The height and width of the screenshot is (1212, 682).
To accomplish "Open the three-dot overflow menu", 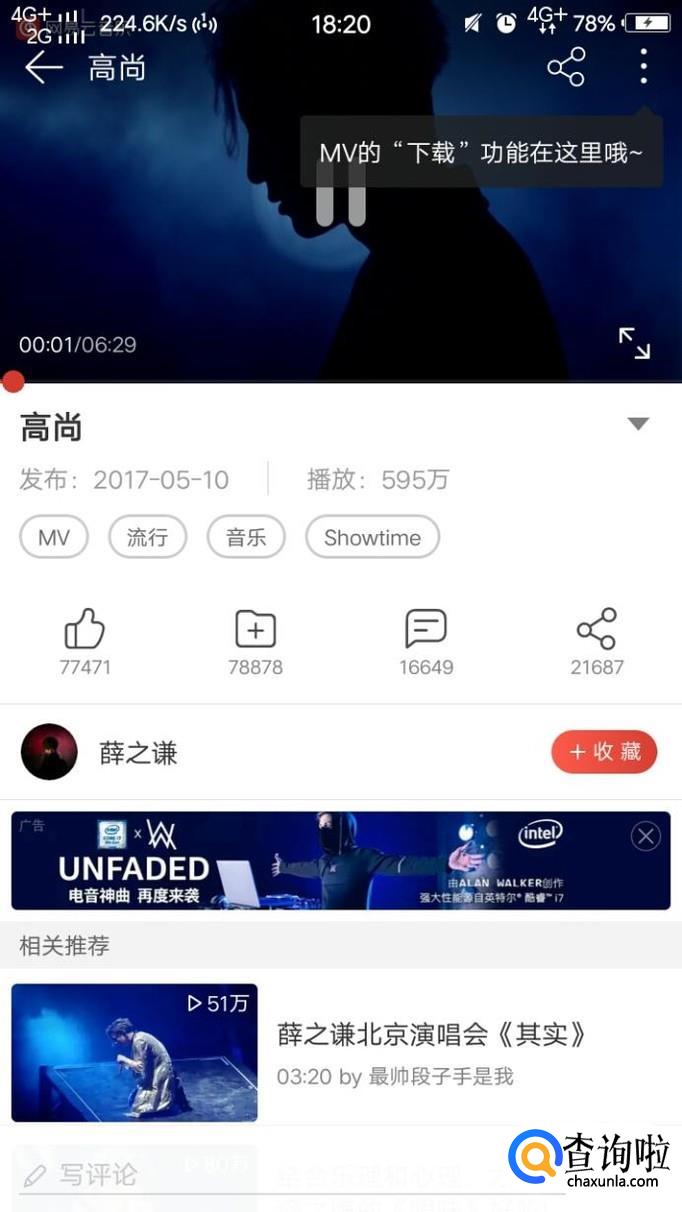I will click(643, 67).
